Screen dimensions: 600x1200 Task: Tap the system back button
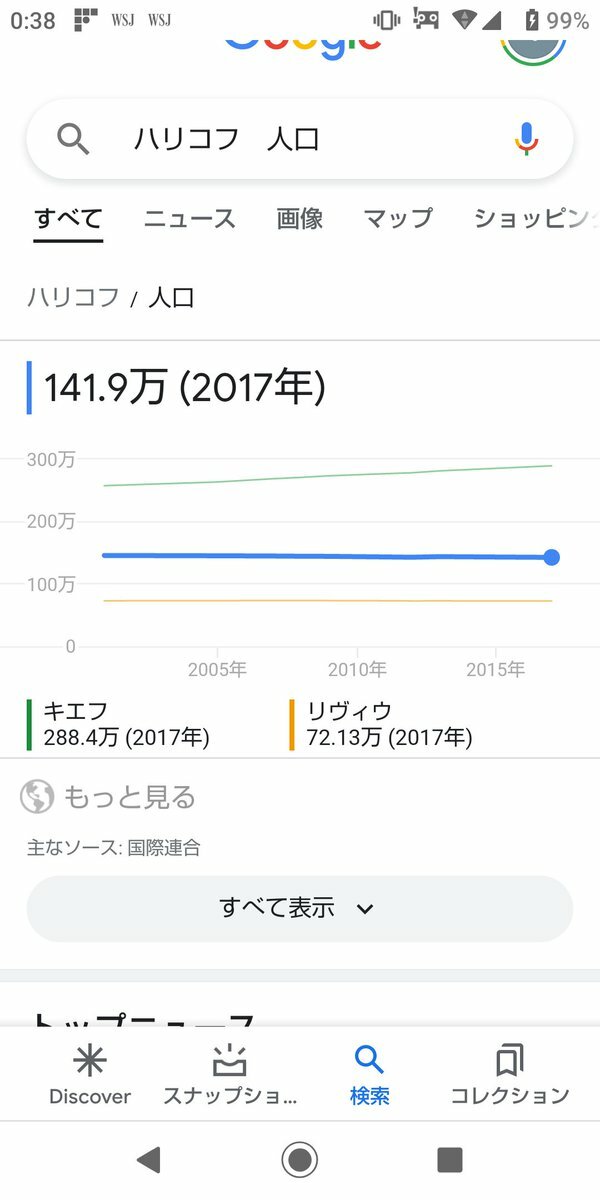pos(149,1160)
